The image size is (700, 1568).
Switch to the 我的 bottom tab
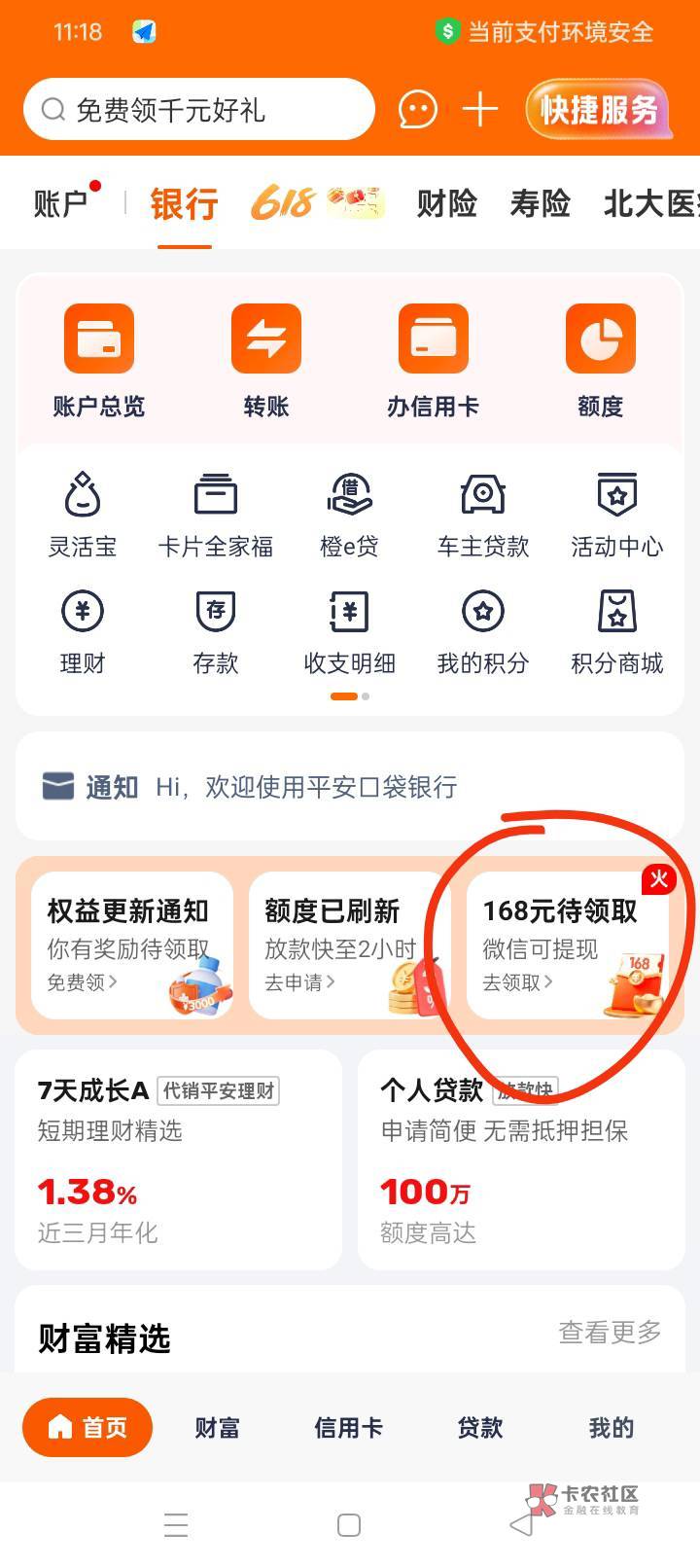tap(612, 1427)
